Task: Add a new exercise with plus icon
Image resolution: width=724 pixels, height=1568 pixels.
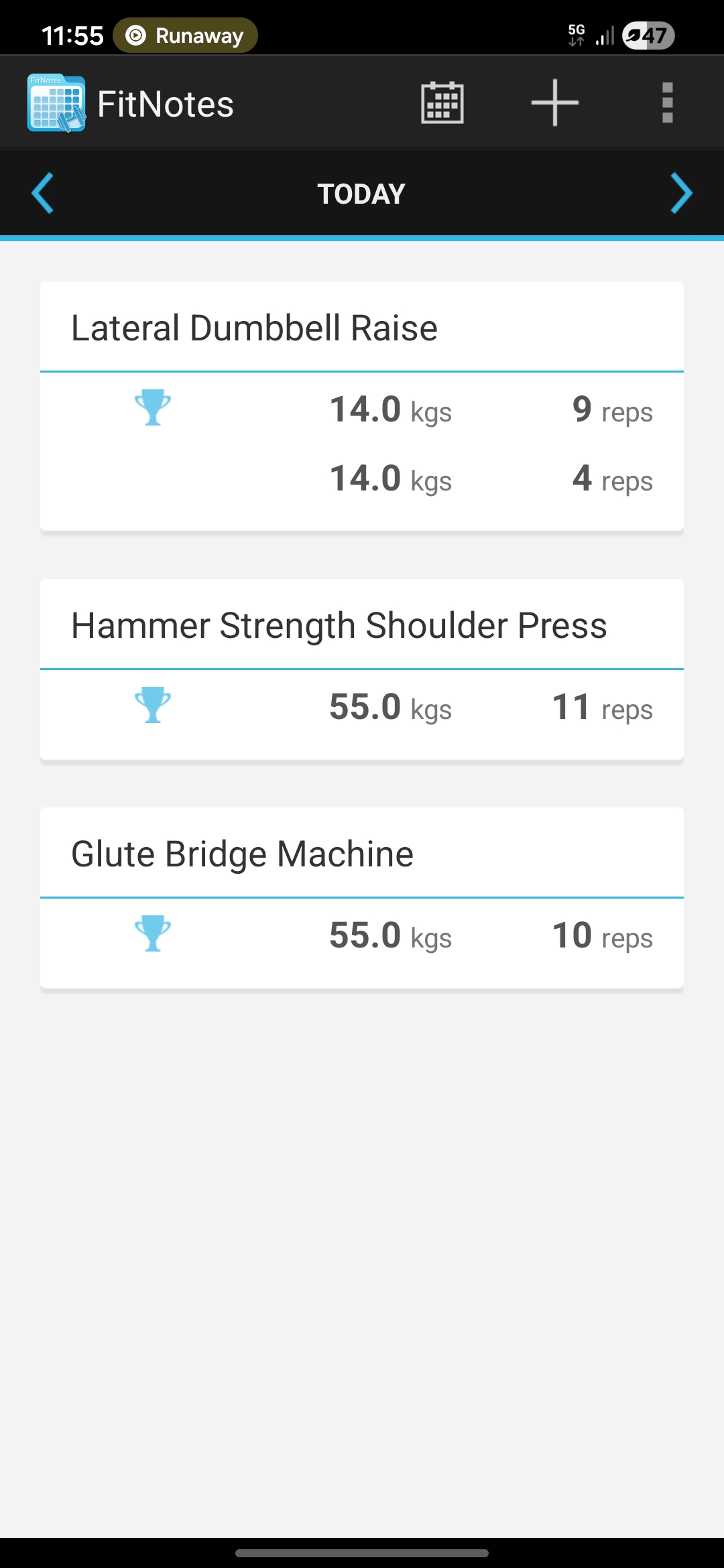Action: coord(554,103)
